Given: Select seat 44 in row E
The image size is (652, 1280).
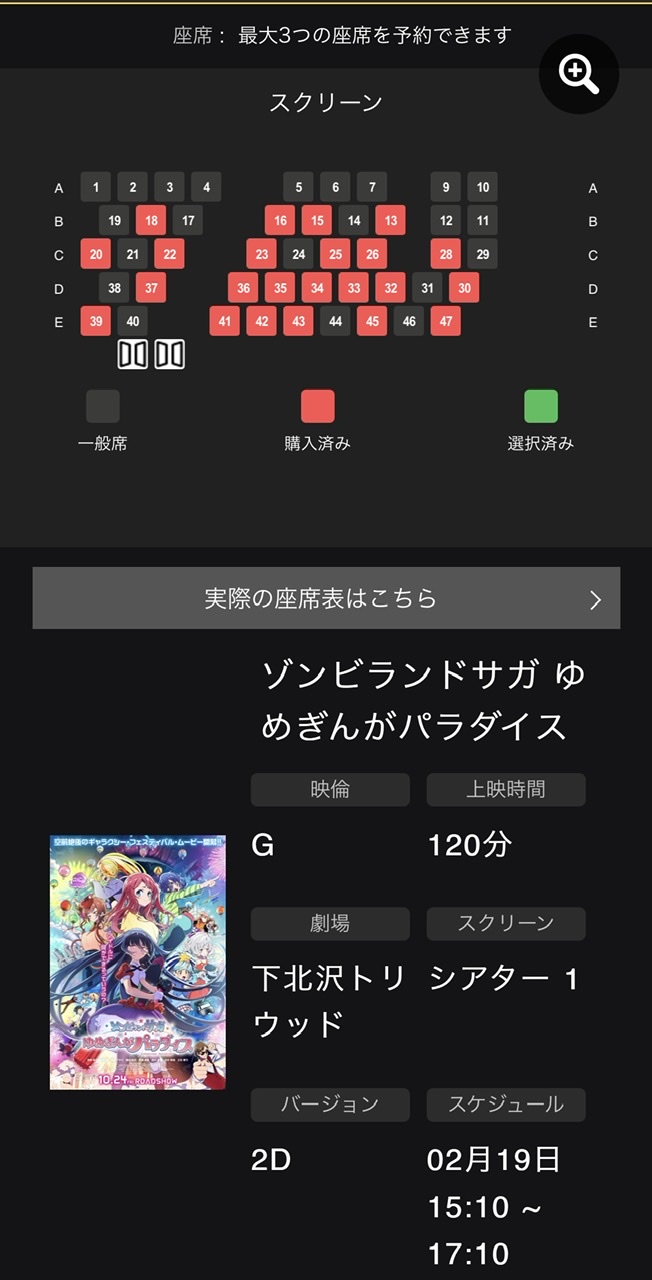Looking at the screenshot, I should [335, 321].
